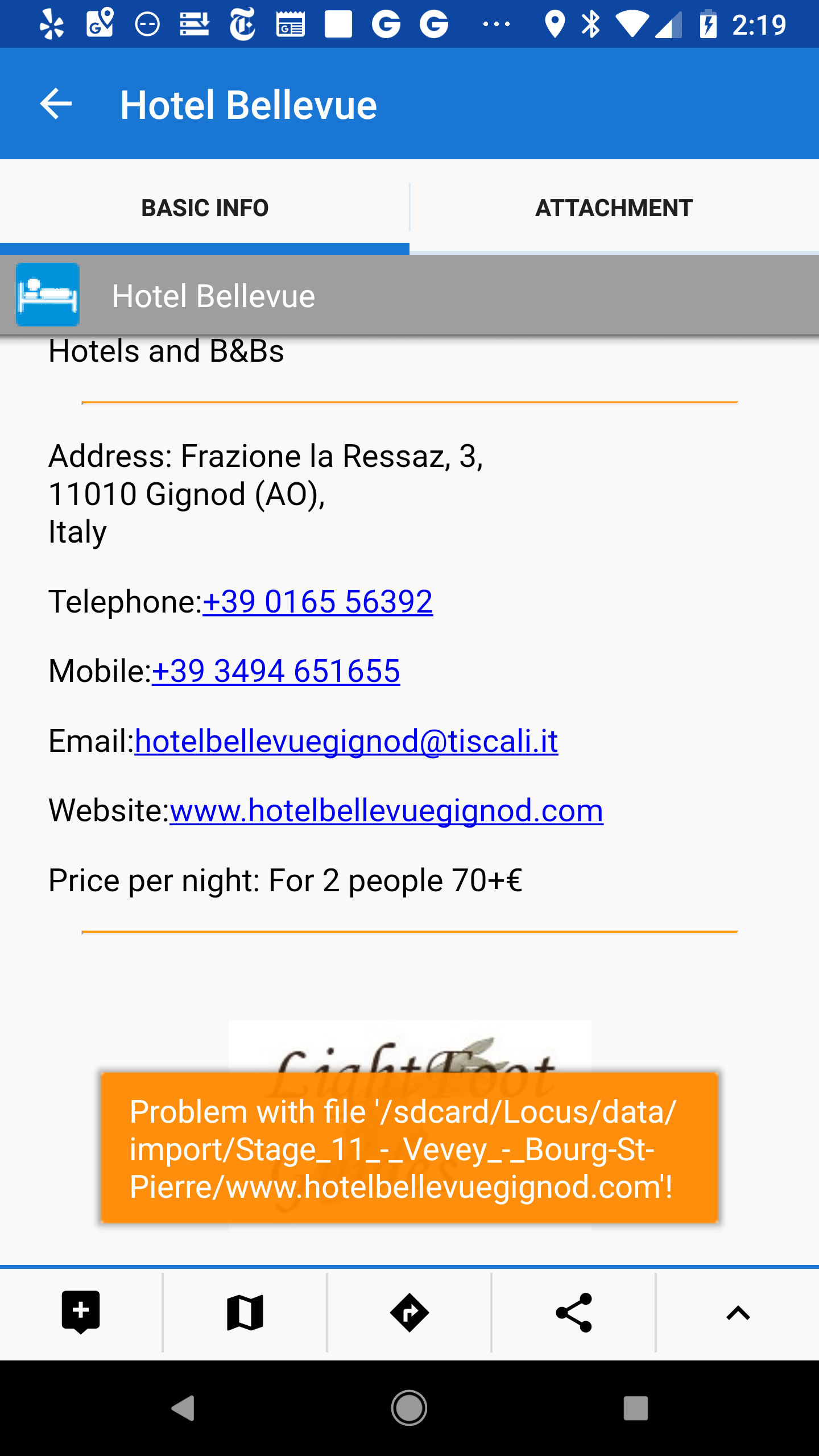Open navigation directions to the hotel
This screenshot has height=1456, width=819.
coord(409,1312)
